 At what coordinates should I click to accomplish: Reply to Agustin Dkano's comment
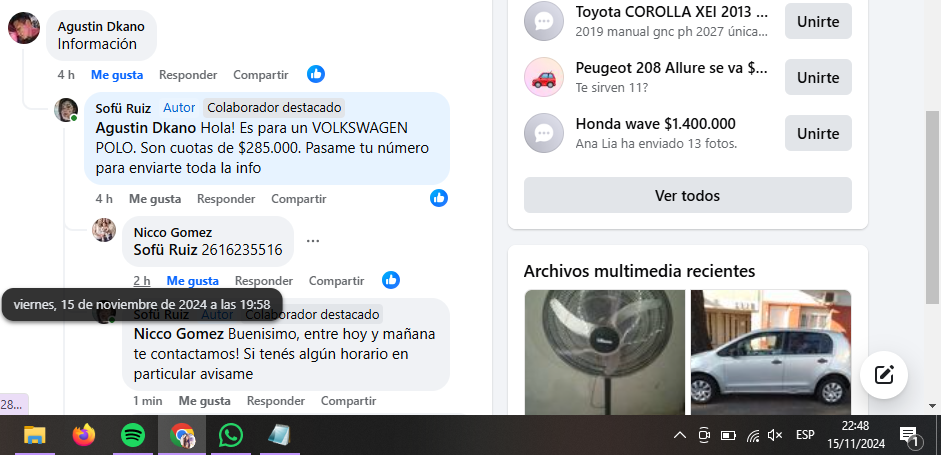[x=188, y=75]
